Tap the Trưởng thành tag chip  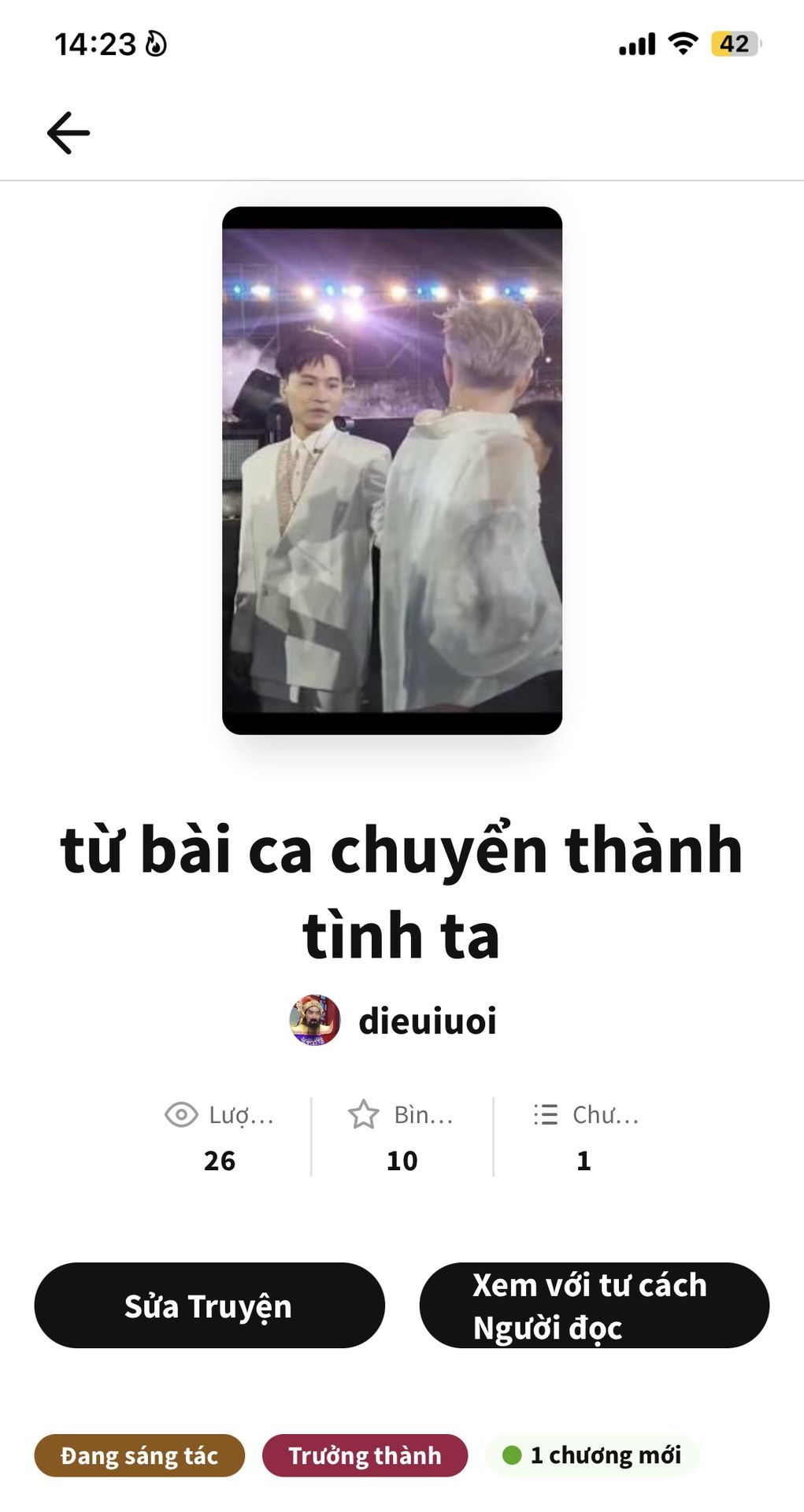click(365, 1455)
